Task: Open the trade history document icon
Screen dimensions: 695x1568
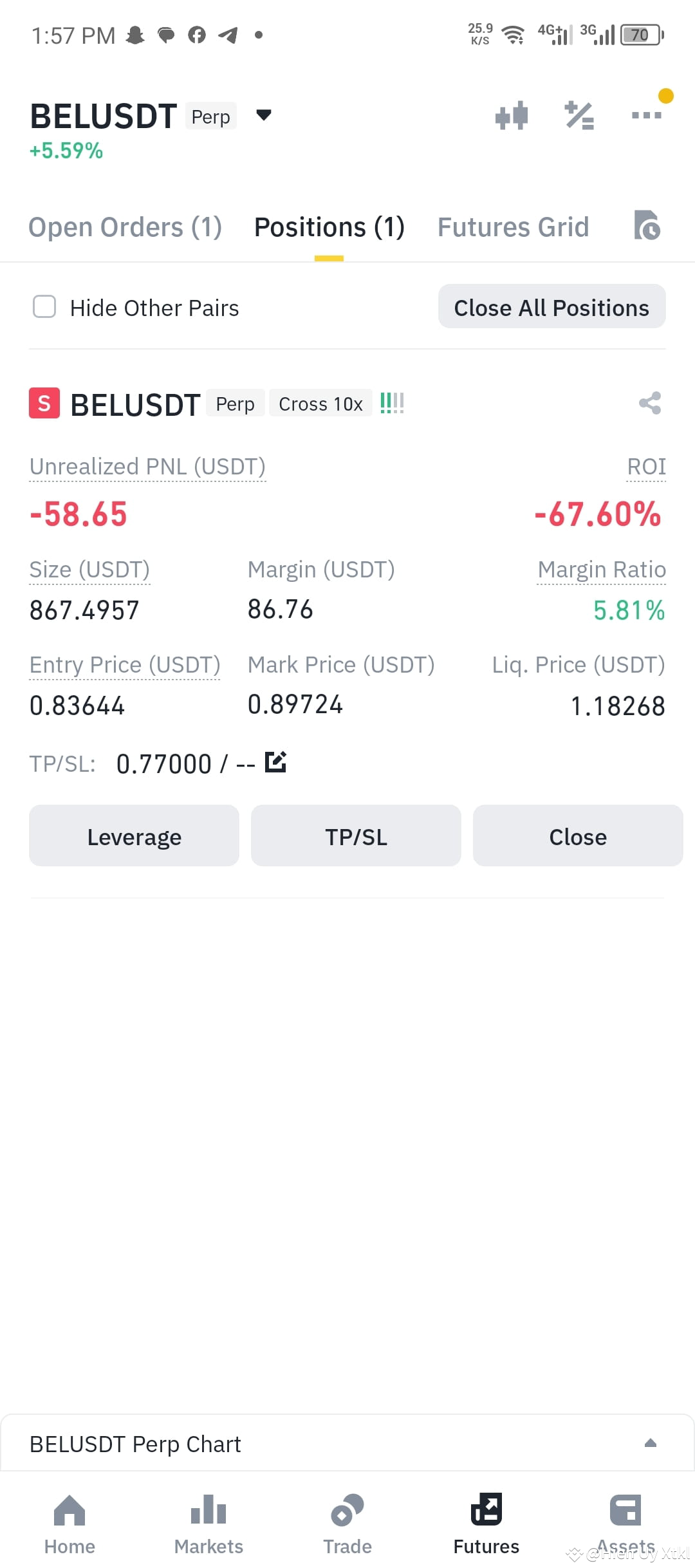Action: [x=647, y=227]
